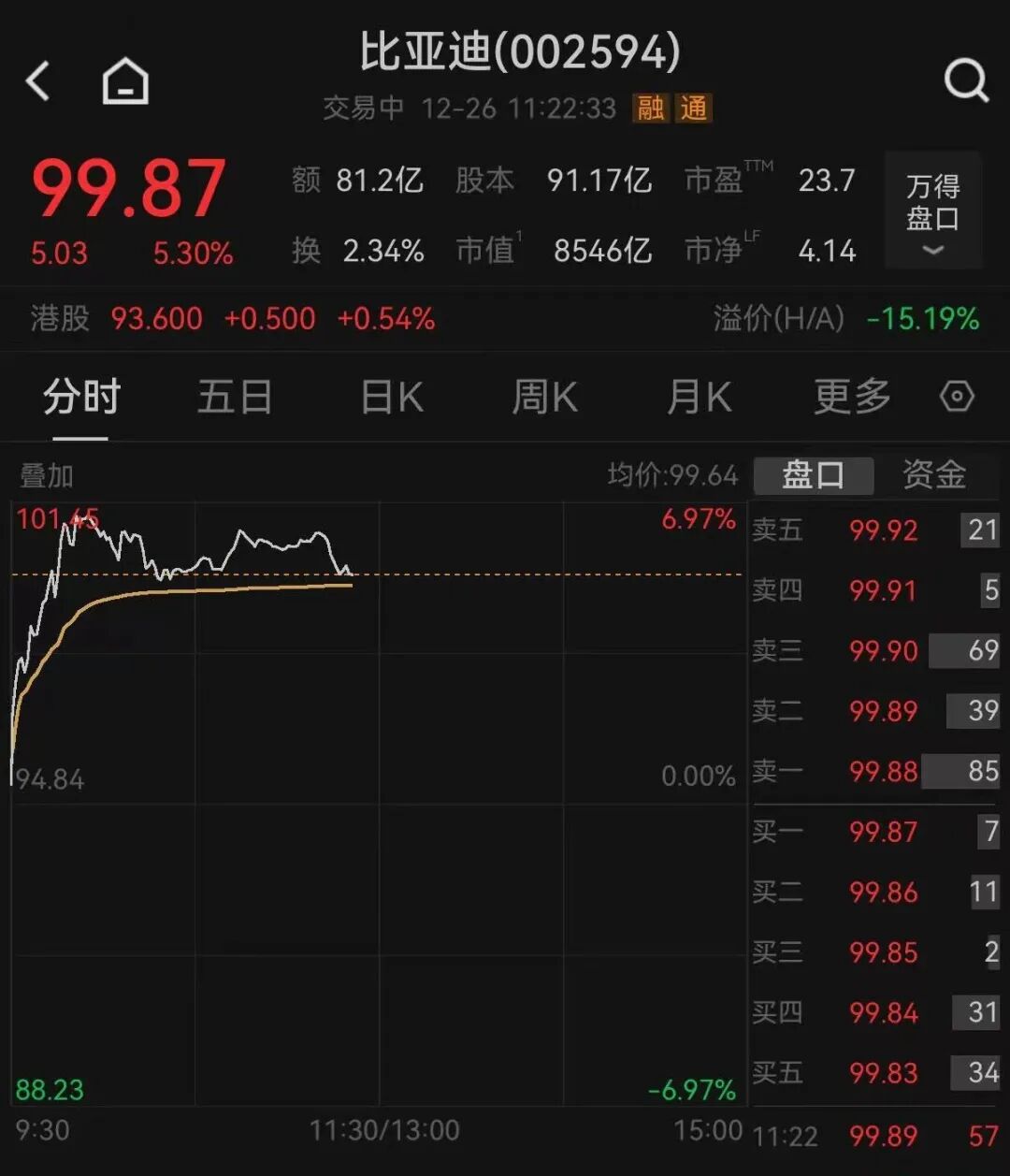This screenshot has width=1010, height=1176.
Task: Open chart settings hexagon icon
Action: coord(957,397)
